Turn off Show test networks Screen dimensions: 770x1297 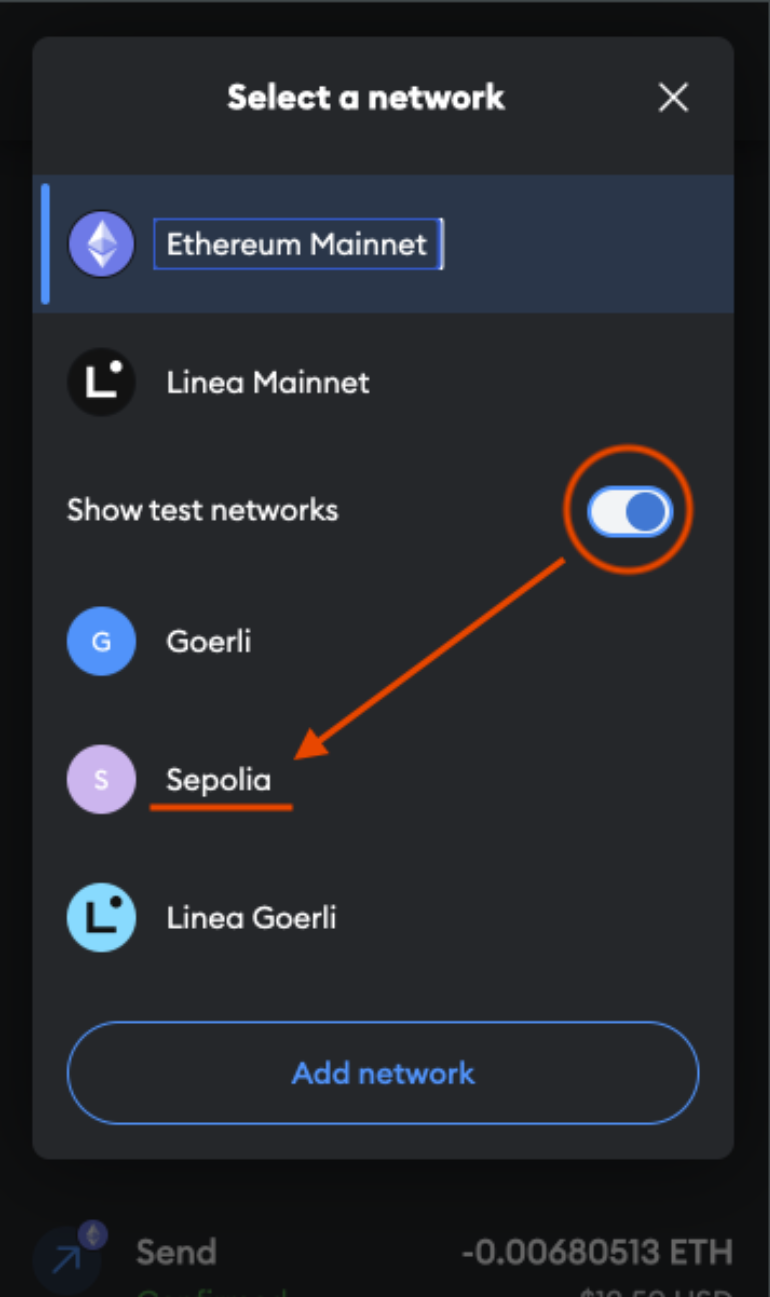630,512
